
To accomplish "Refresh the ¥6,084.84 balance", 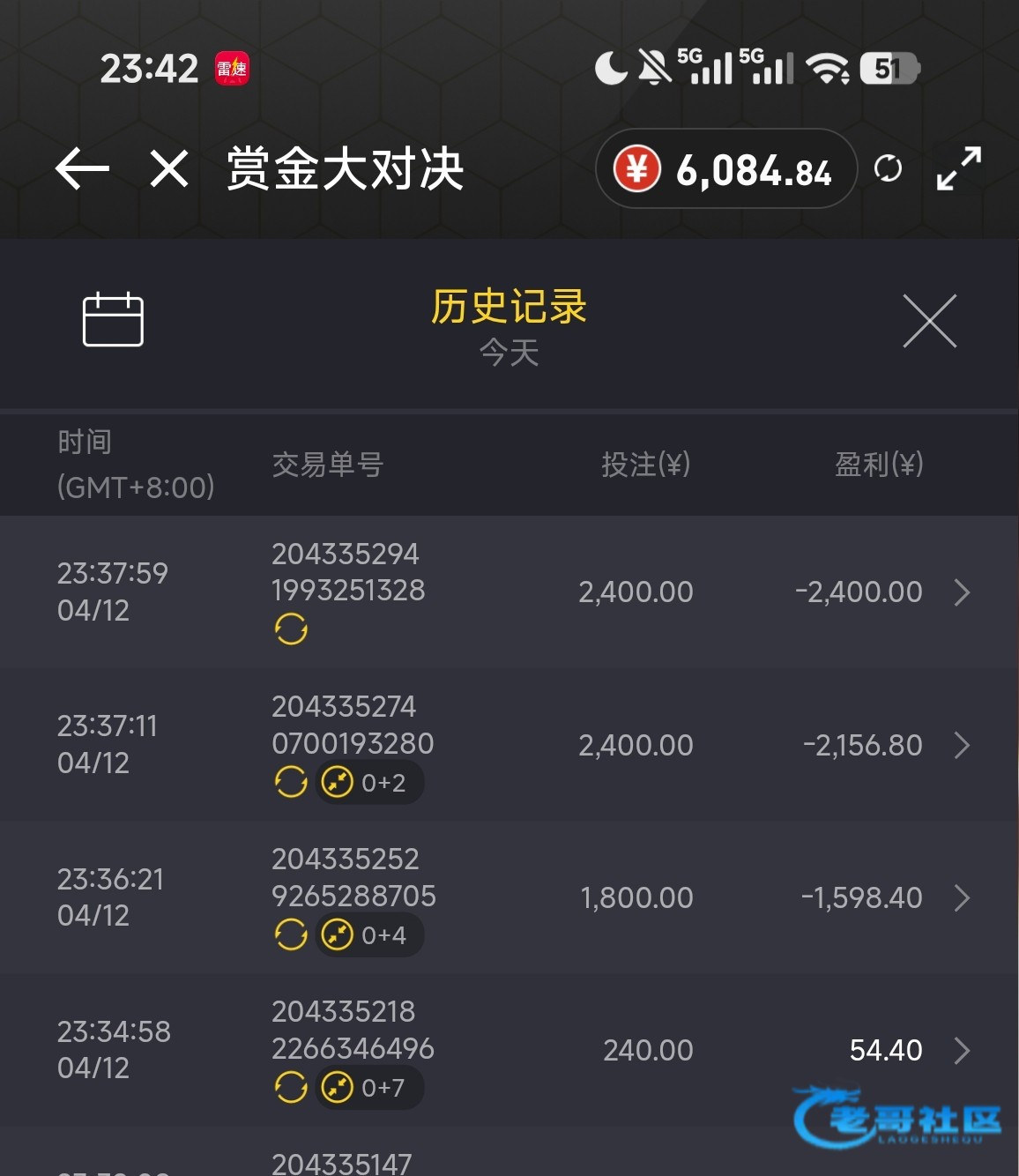I will tap(888, 168).
